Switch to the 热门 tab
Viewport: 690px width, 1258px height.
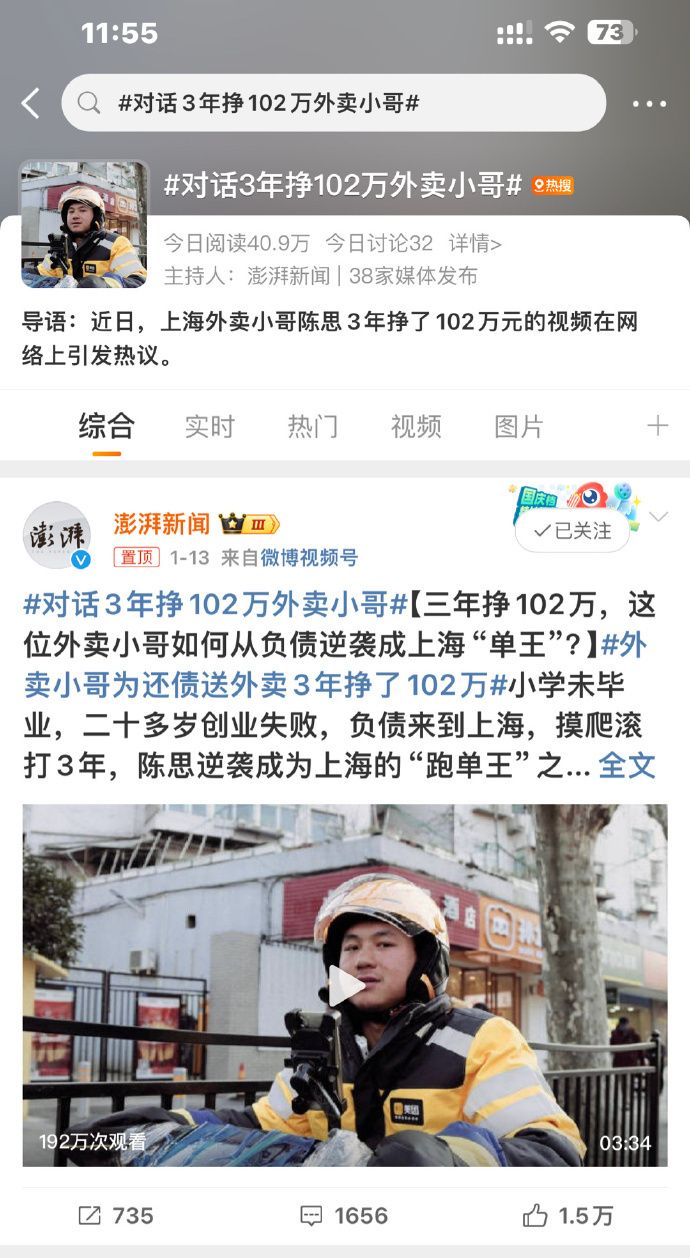pyautogui.click(x=313, y=426)
